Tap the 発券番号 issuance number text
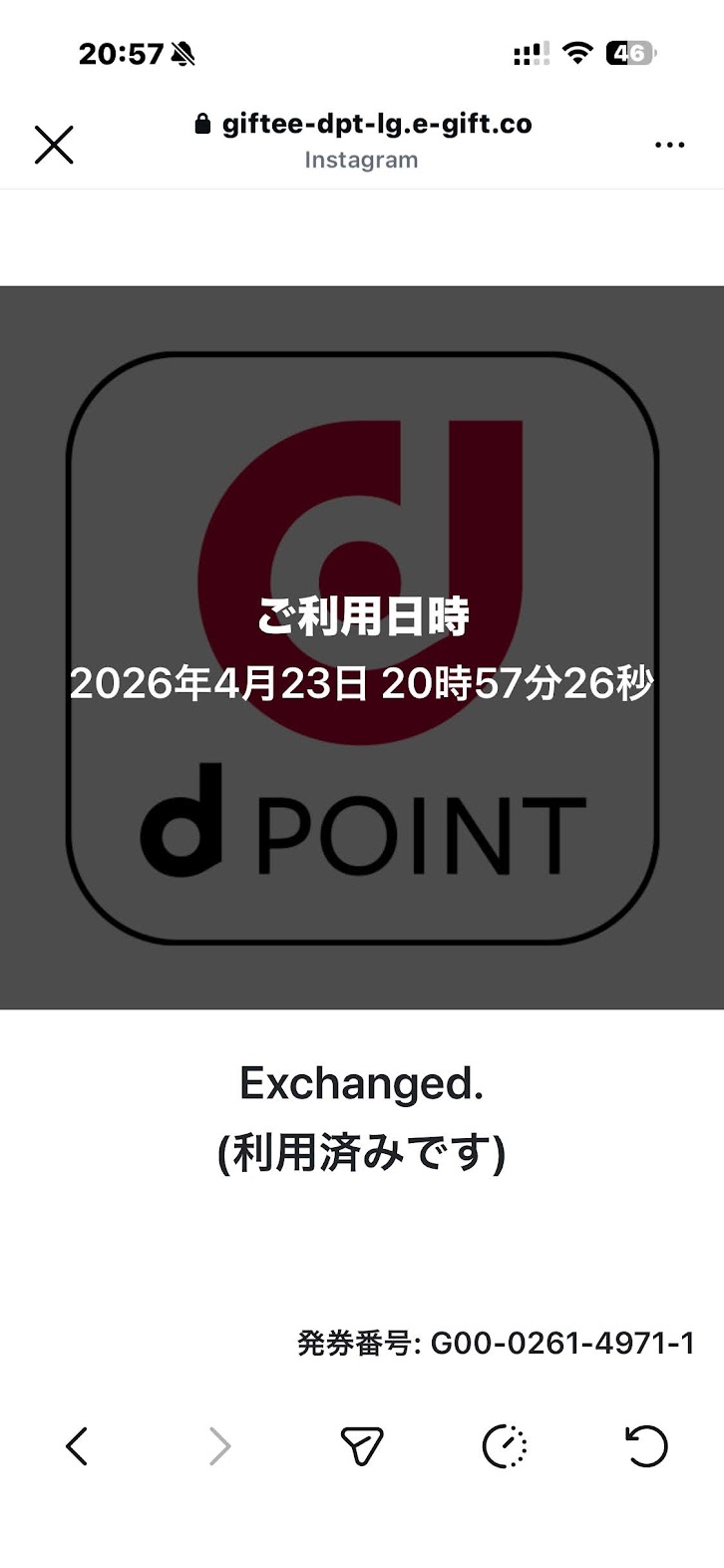This screenshot has width=724, height=1568. pos(496,1342)
